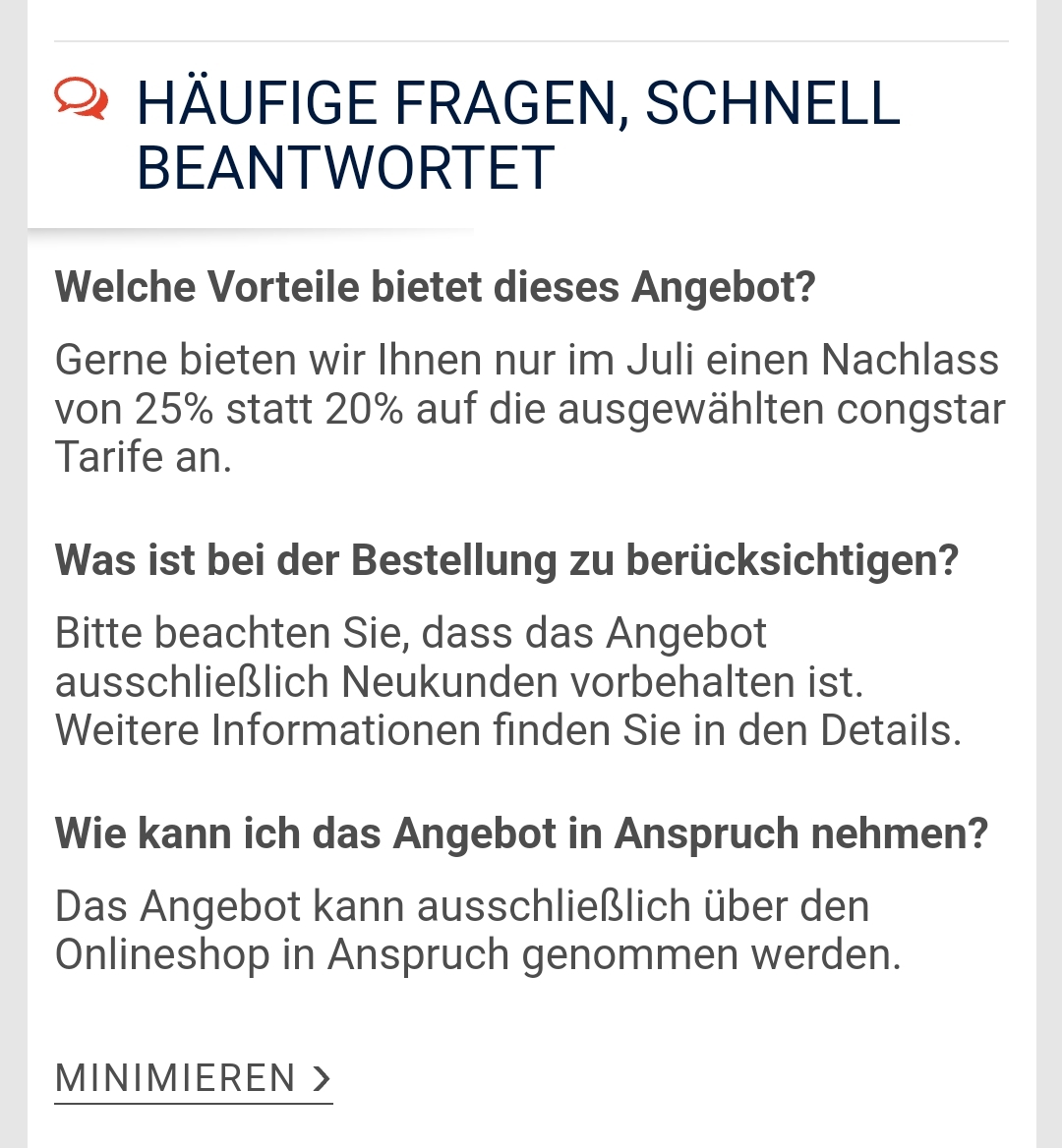Collapse the FAQ with MINIMIEREN link

click(x=193, y=1078)
